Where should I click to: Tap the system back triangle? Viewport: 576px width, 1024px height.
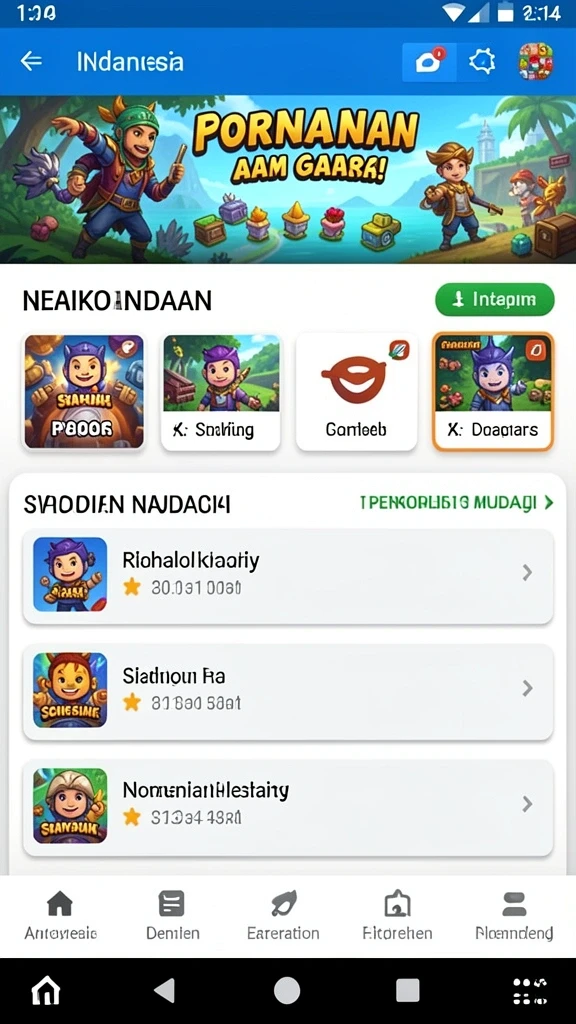(x=165, y=991)
